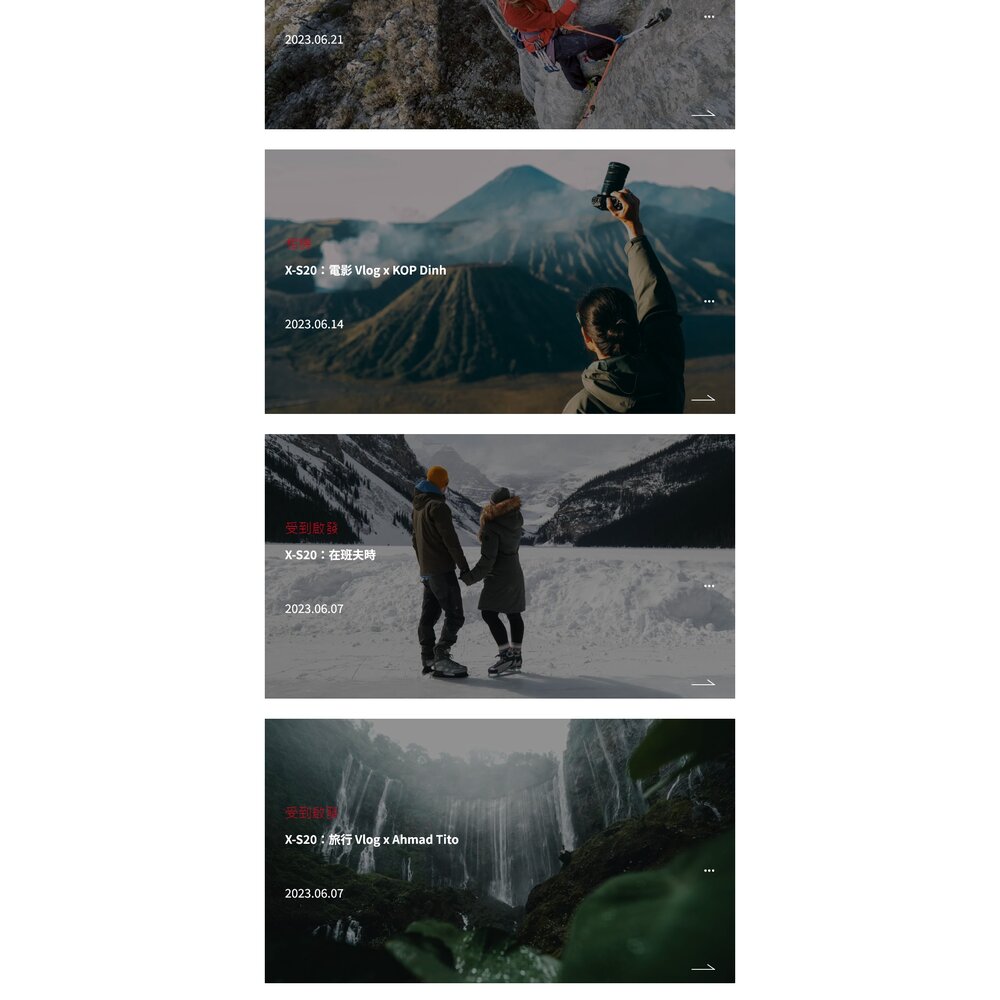Tap the arrow on the 2023.06.21 card

pos(703,114)
